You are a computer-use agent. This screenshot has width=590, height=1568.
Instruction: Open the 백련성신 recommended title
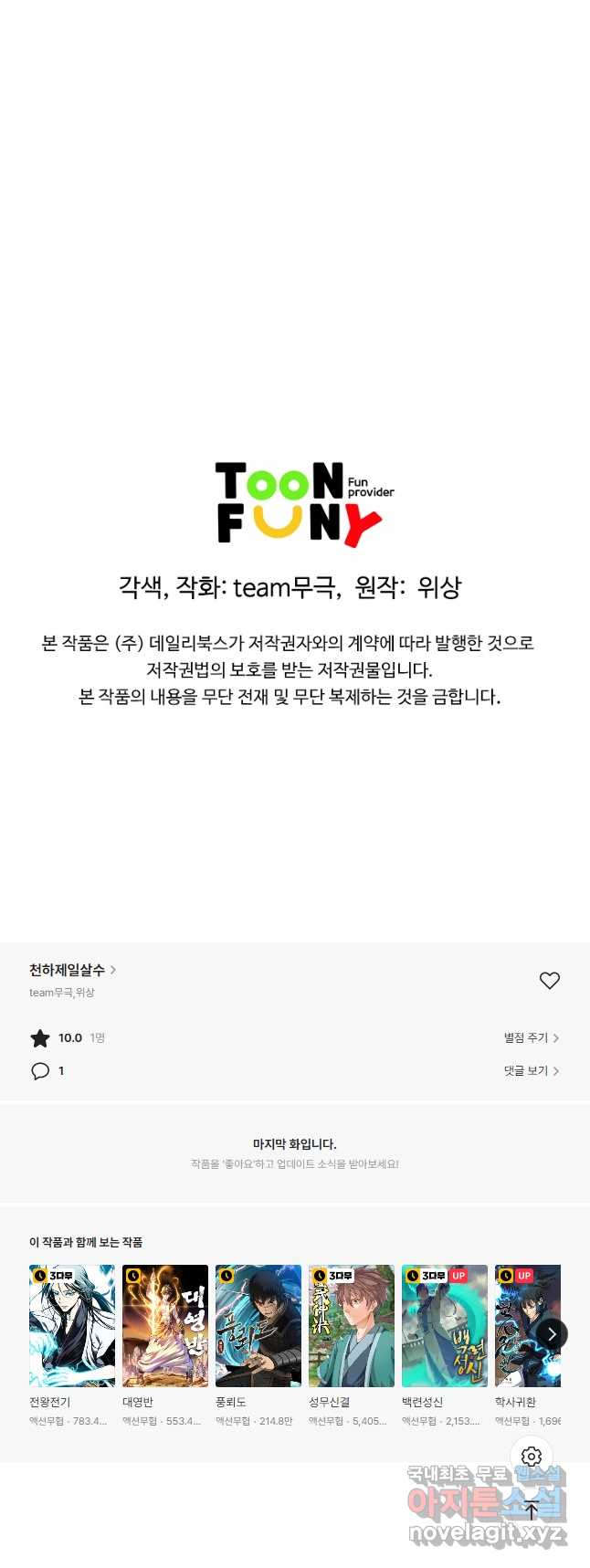click(445, 1325)
